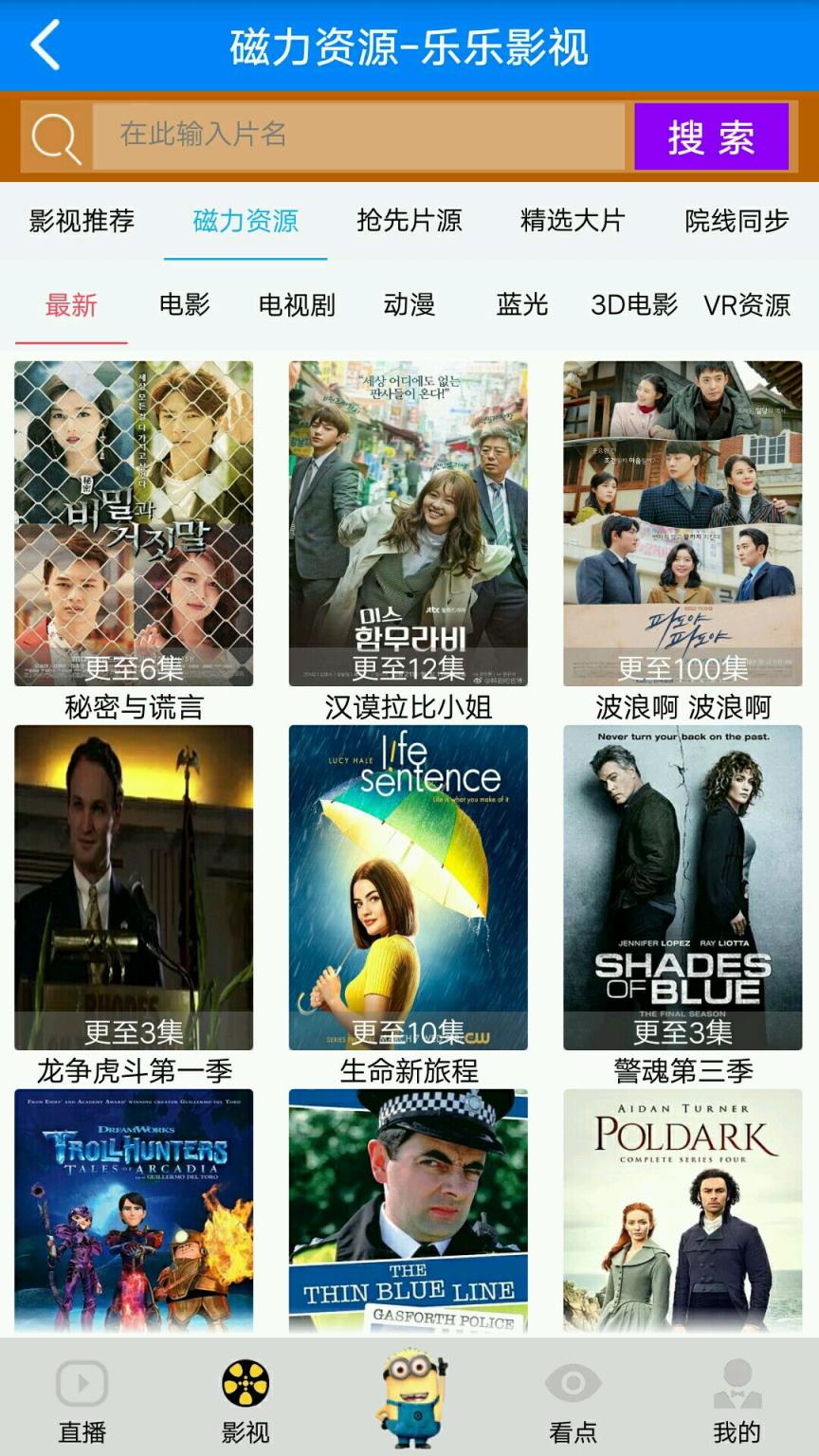Tap the Minion mascot icon in bottom bar

pyautogui.click(x=409, y=1398)
